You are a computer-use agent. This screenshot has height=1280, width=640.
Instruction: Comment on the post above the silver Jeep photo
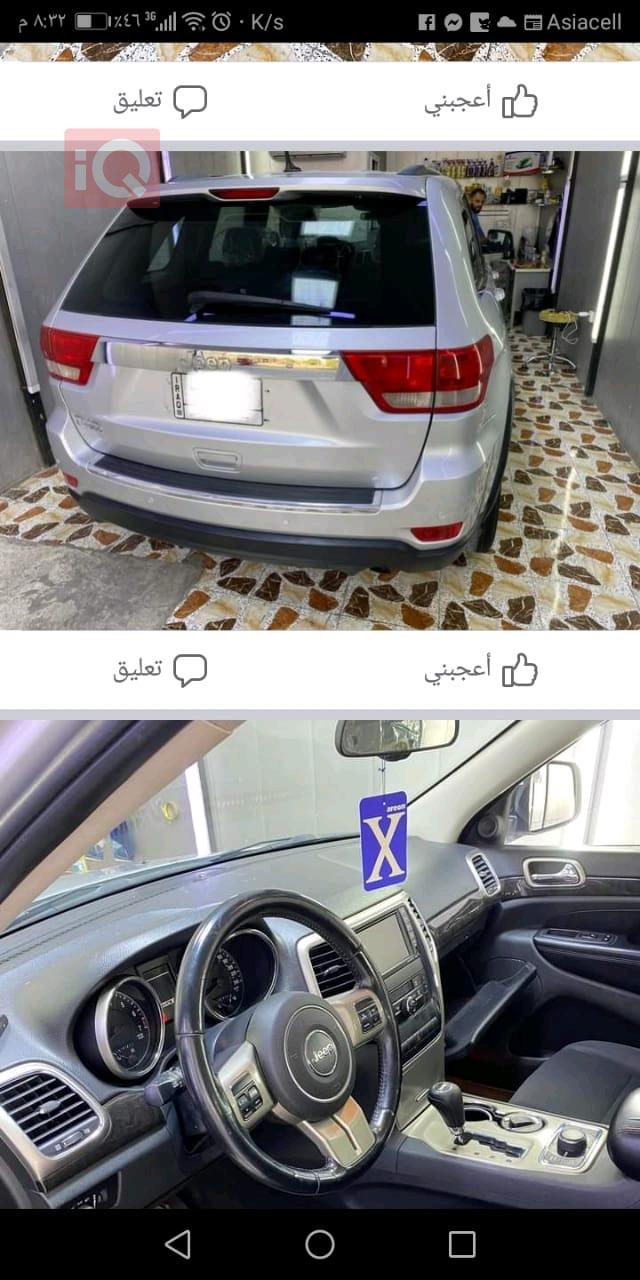click(x=160, y=101)
